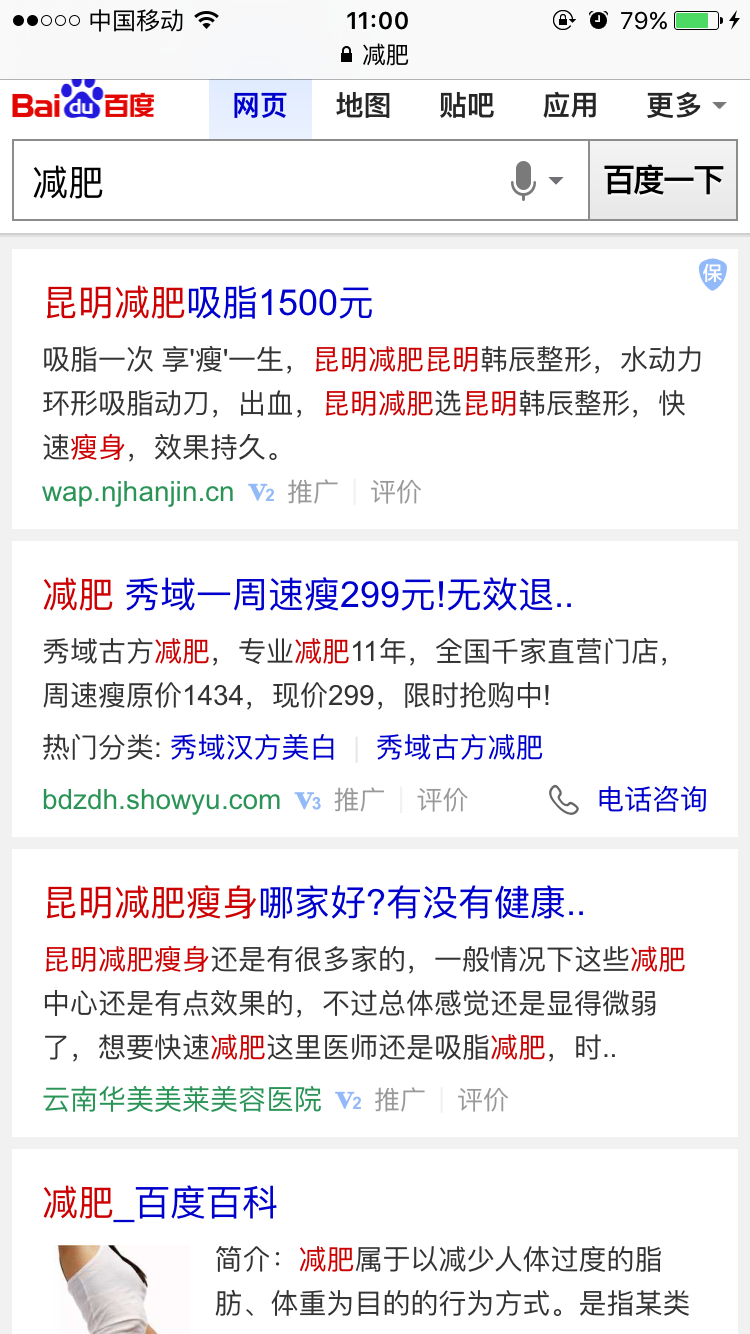Expand the 更多 dropdown menu
This screenshot has width=750, height=1334.
686,106
